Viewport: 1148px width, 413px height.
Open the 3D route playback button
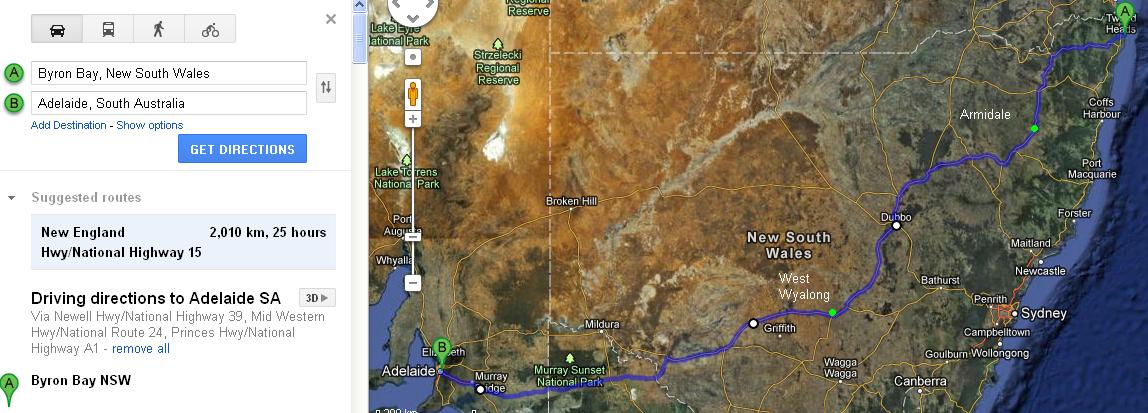[317, 297]
